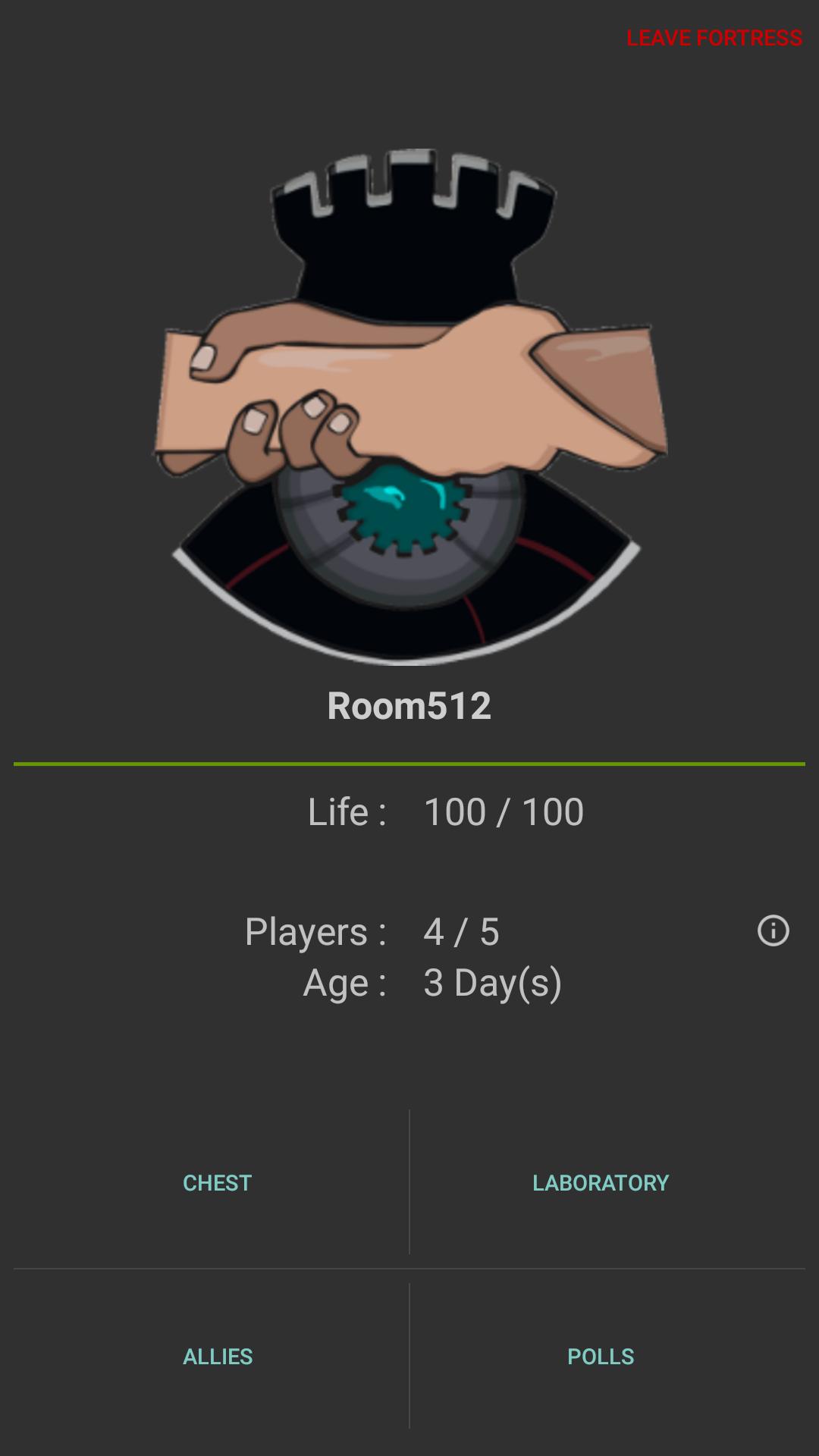The height and width of the screenshot is (1456, 819).
Task: Open the players info icon
Action: coord(773,930)
